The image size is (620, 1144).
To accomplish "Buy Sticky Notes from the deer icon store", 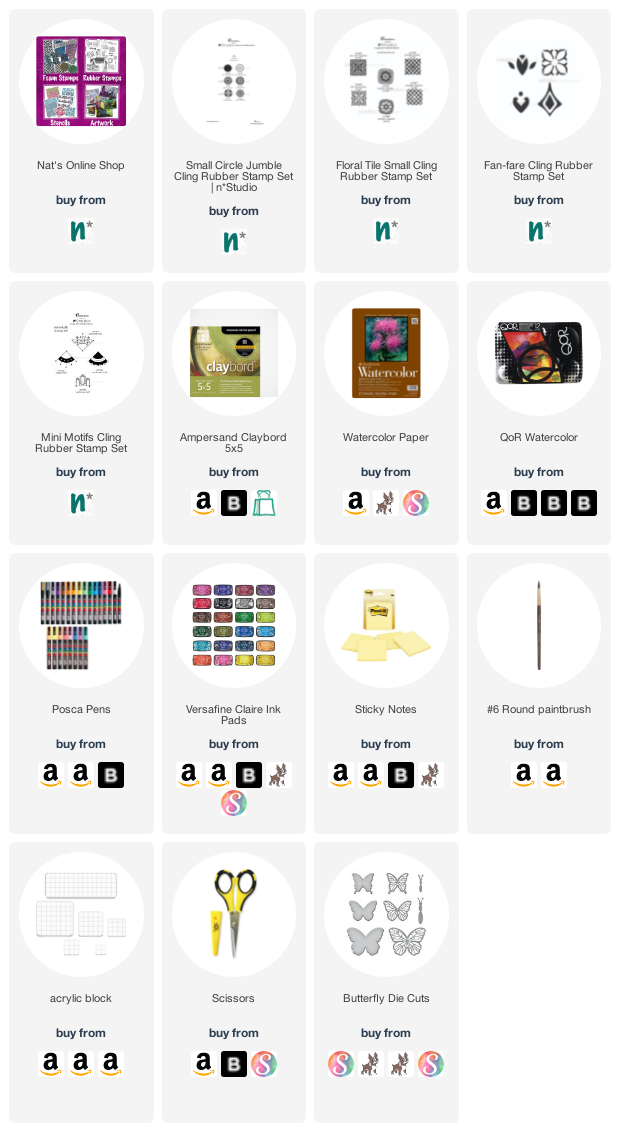I will click(430, 775).
